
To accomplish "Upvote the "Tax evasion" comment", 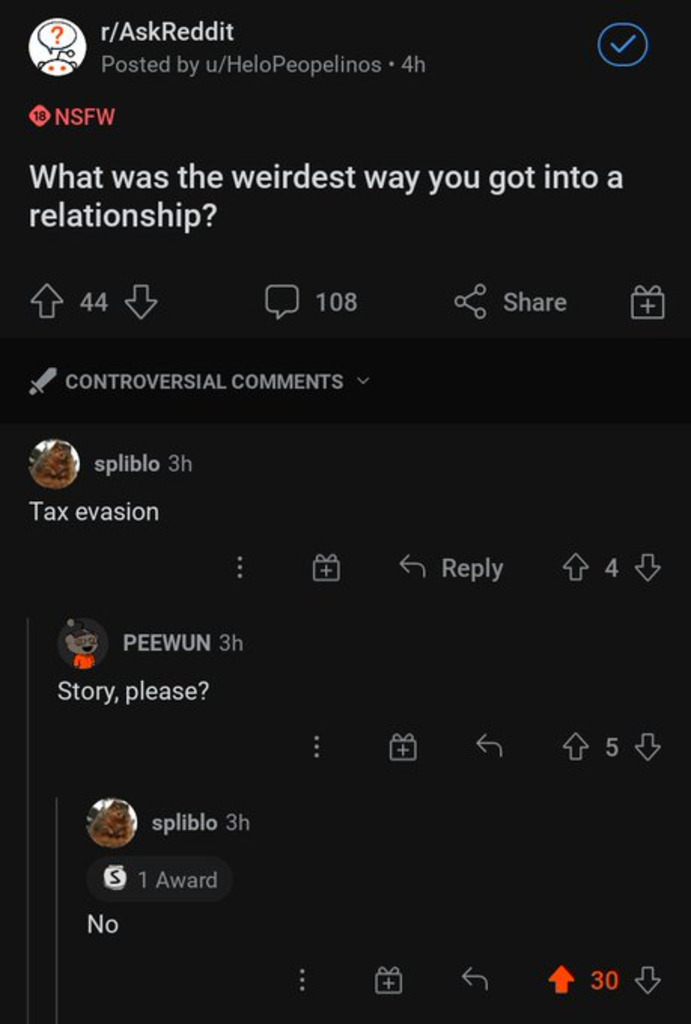I will [575, 568].
